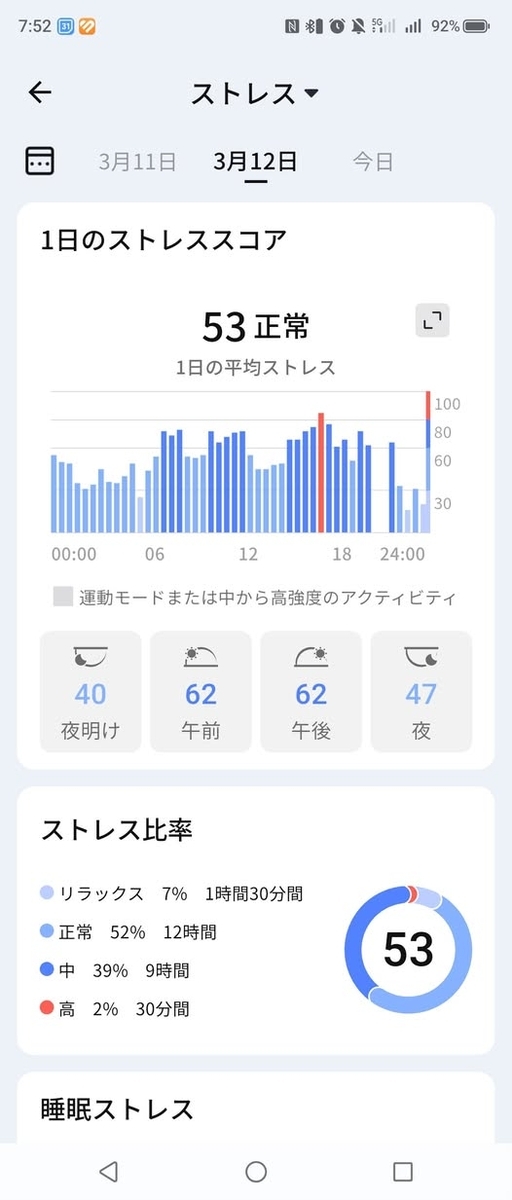Open the calendar date picker icon
The height and width of the screenshot is (1200, 512).
(40, 160)
